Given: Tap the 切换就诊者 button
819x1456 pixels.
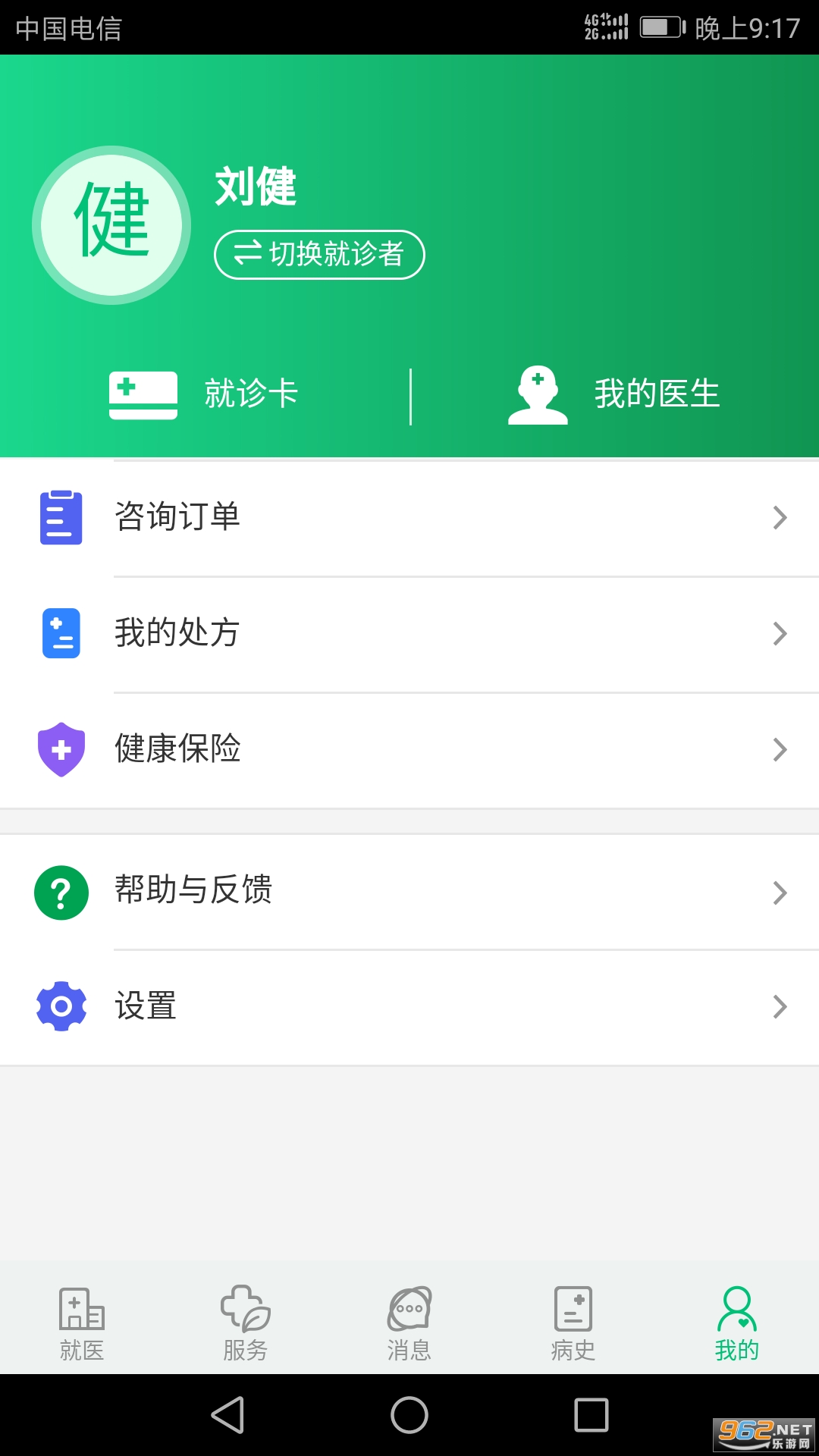Looking at the screenshot, I should coord(319,254).
